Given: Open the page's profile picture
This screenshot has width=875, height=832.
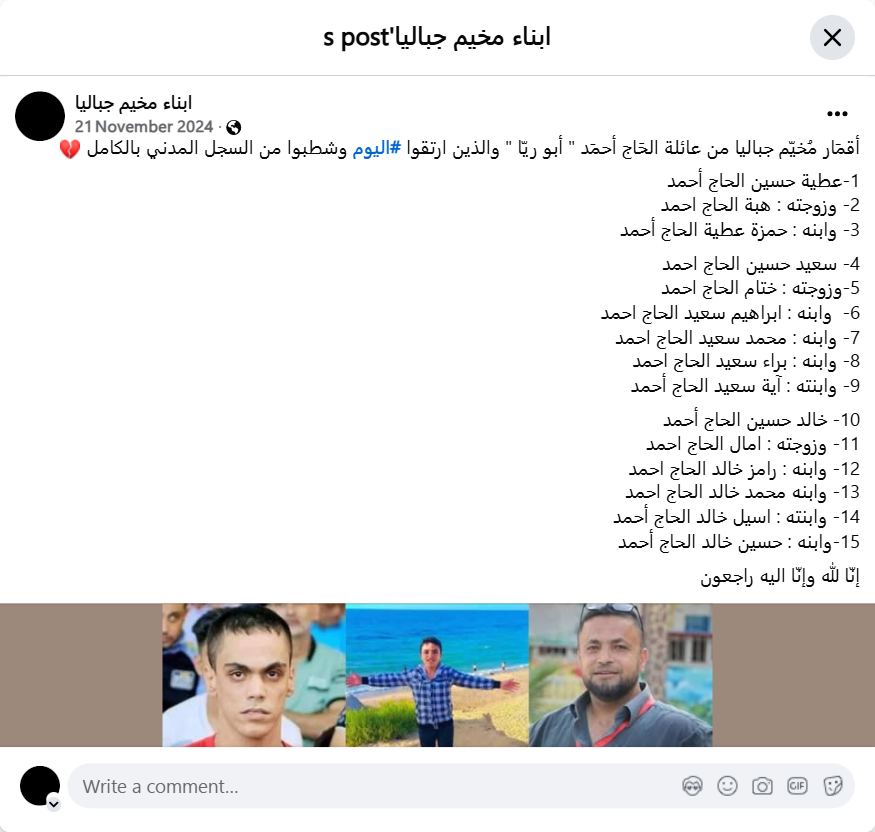Looking at the screenshot, I should (40, 115).
